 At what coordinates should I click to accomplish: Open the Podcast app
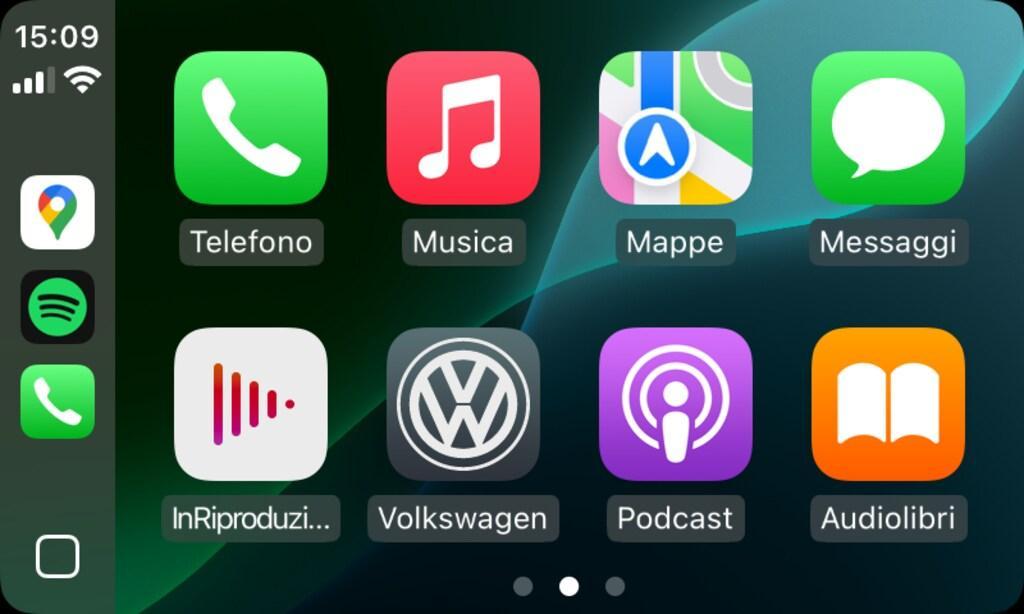(675, 404)
